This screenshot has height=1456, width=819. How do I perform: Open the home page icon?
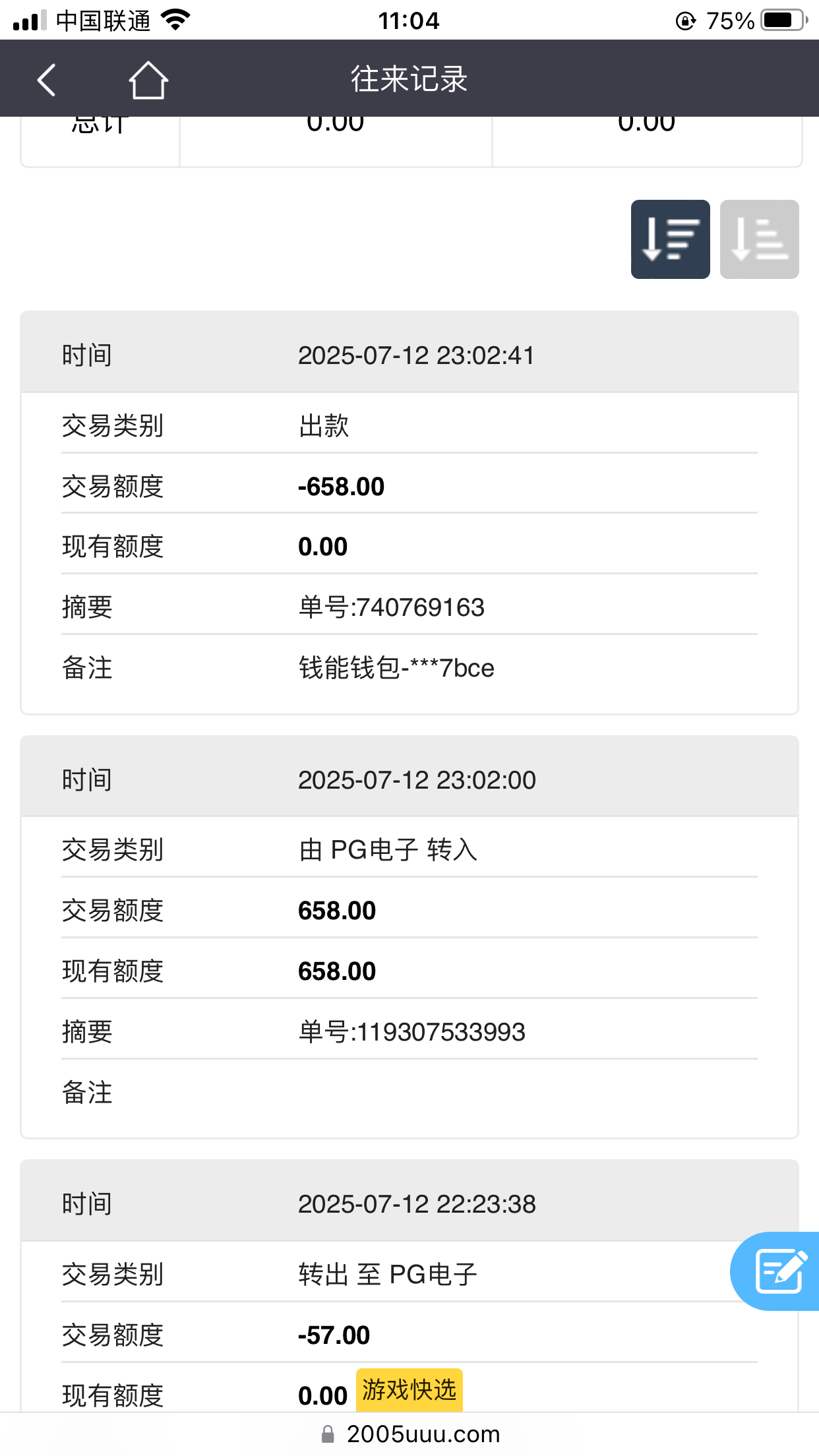click(x=148, y=80)
